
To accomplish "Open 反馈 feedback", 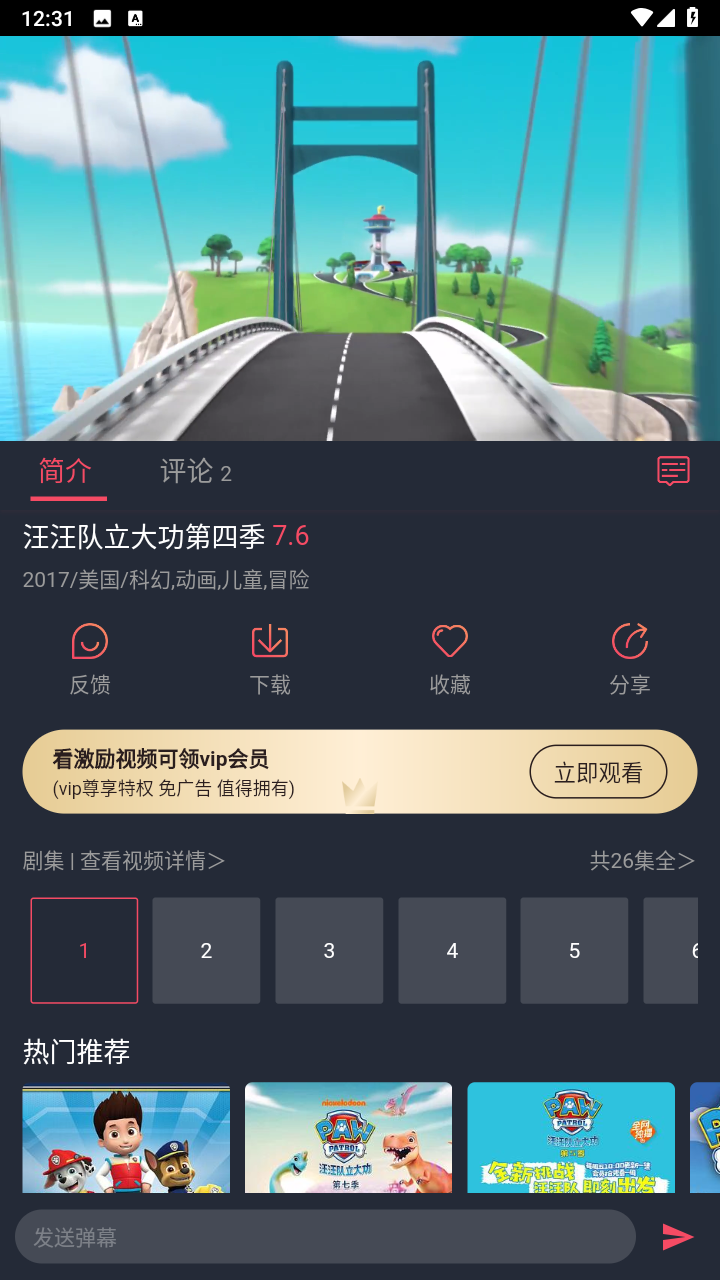I will tap(90, 659).
